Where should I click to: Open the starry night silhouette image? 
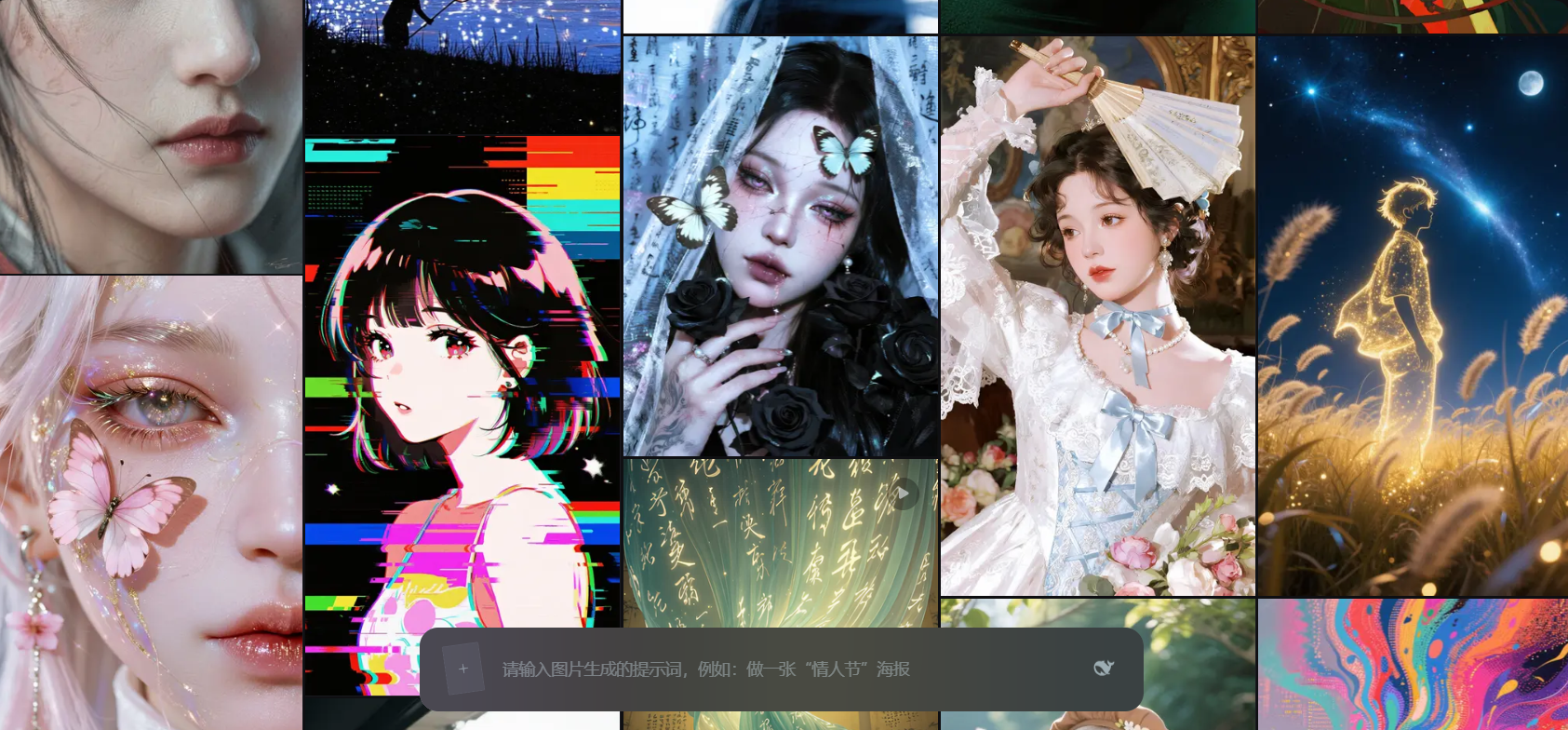tap(462, 65)
